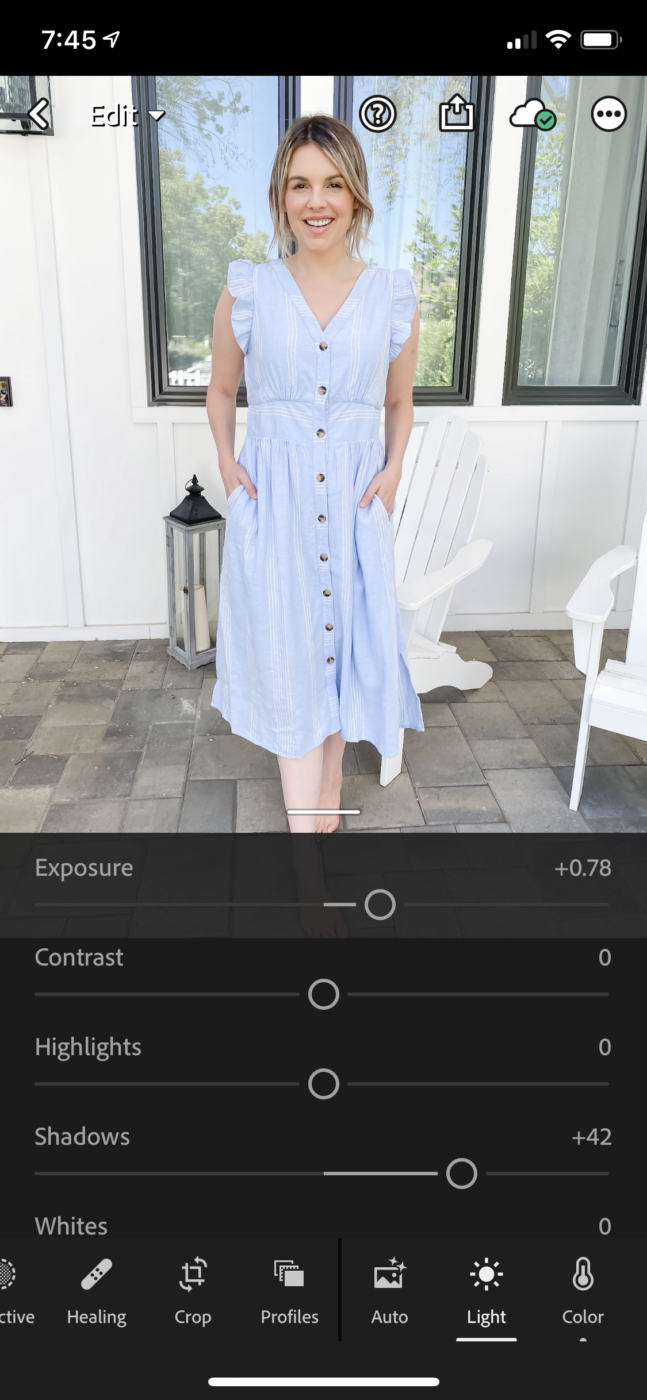Select the Light panel
Screen dimensions: 647x1400
coord(486,1291)
